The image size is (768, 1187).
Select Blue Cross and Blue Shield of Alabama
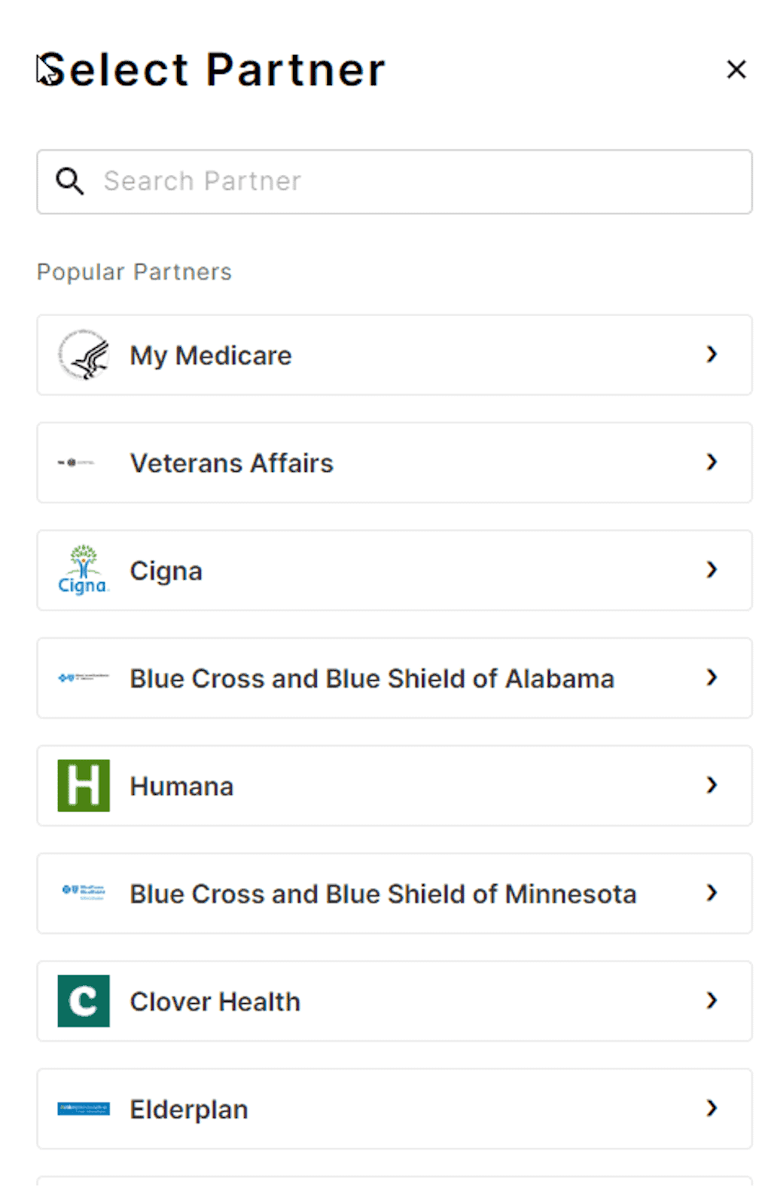coord(394,678)
